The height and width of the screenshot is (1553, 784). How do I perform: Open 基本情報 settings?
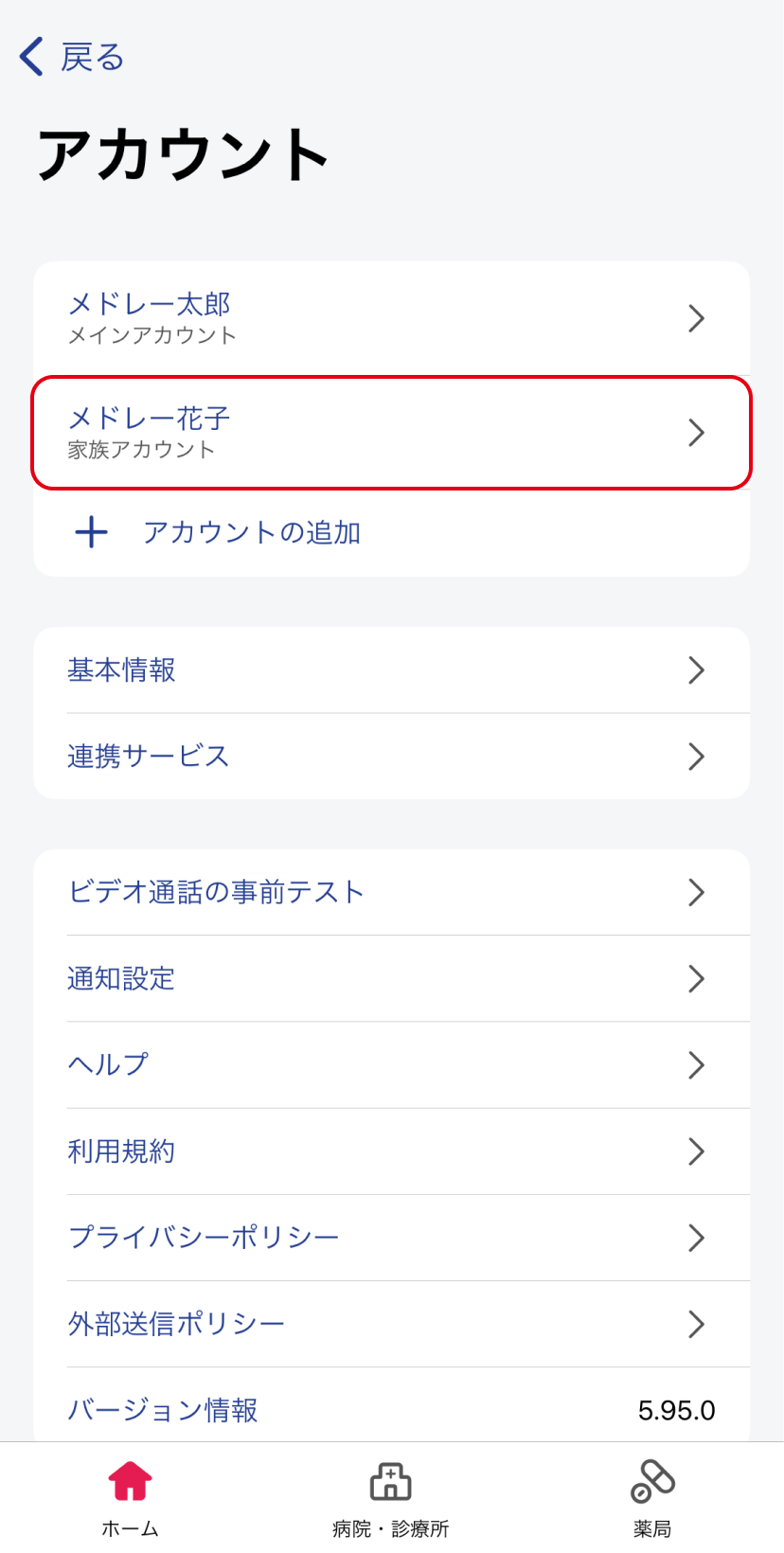click(391, 670)
